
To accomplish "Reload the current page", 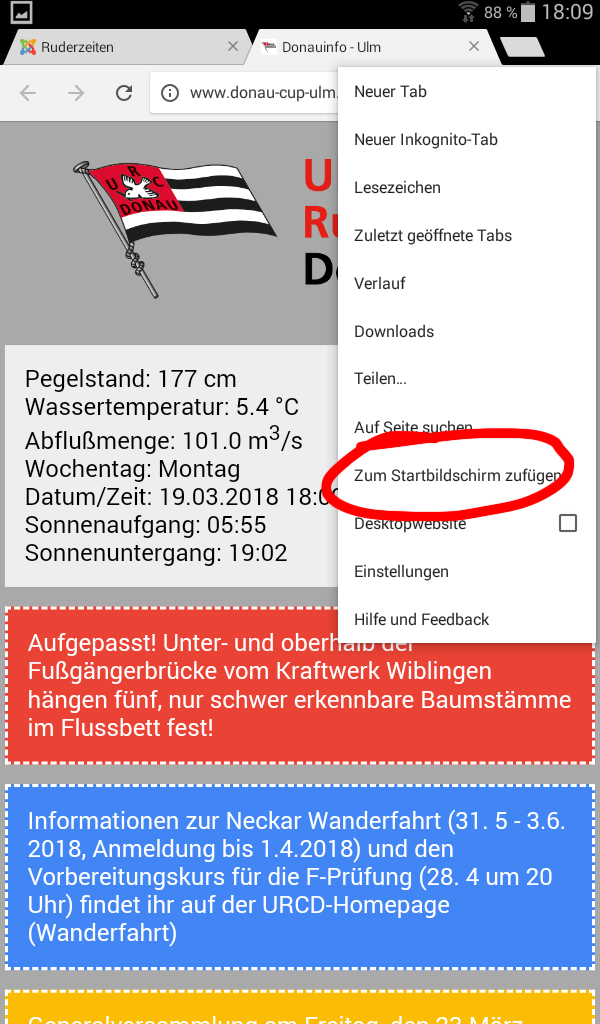I will pos(124,93).
